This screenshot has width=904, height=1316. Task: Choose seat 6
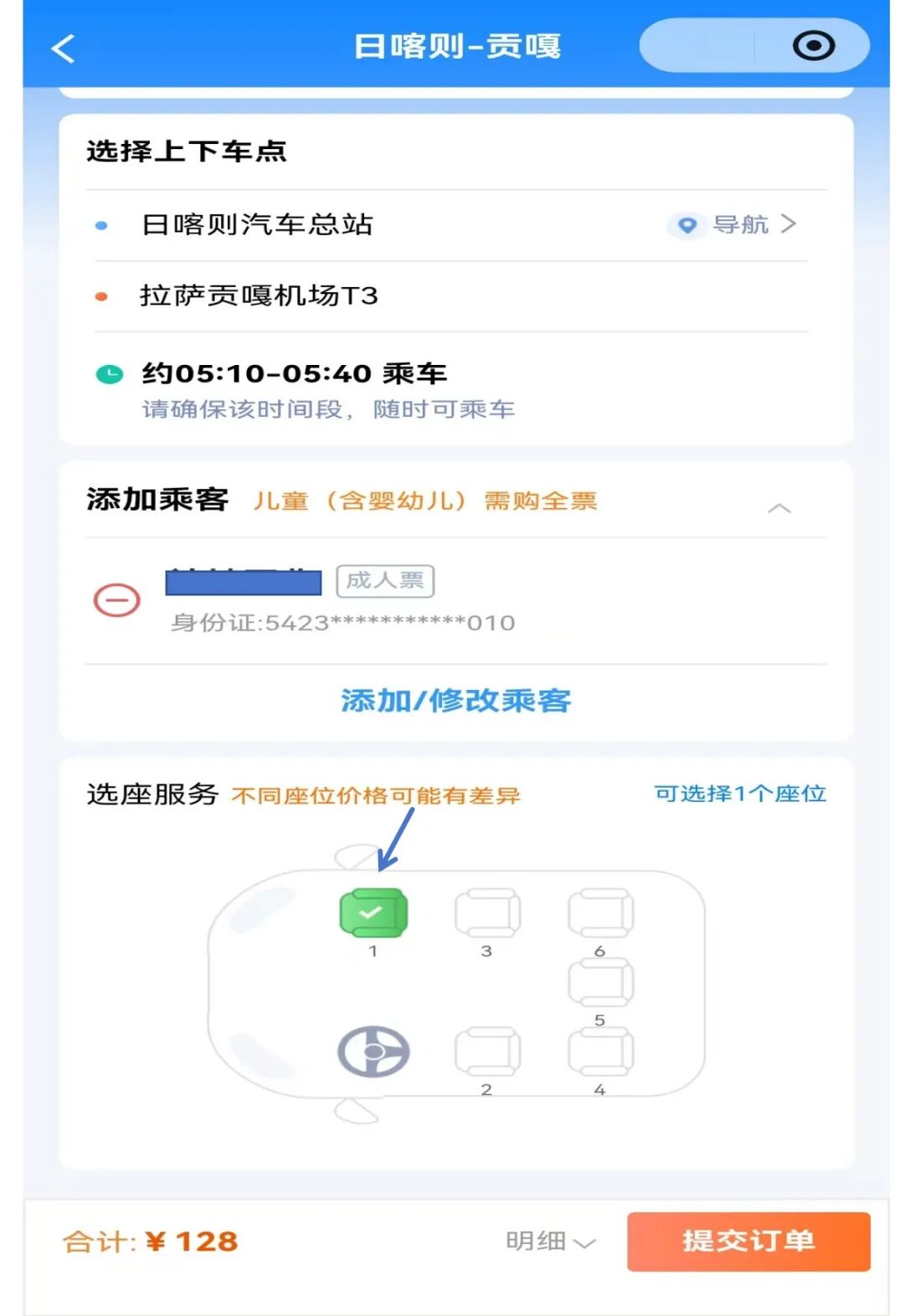pos(600,912)
